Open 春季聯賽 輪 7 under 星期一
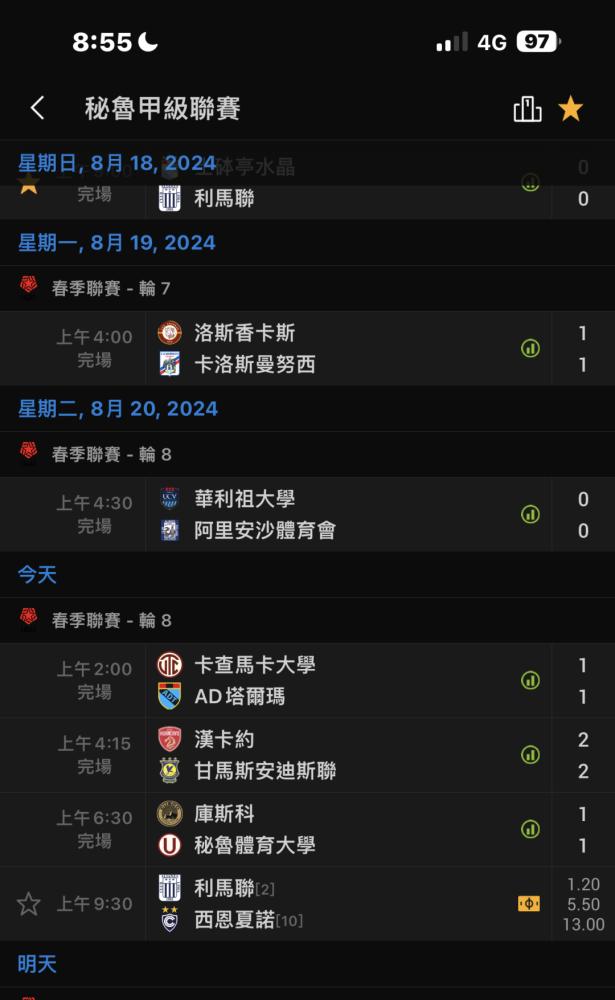 click(111, 289)
